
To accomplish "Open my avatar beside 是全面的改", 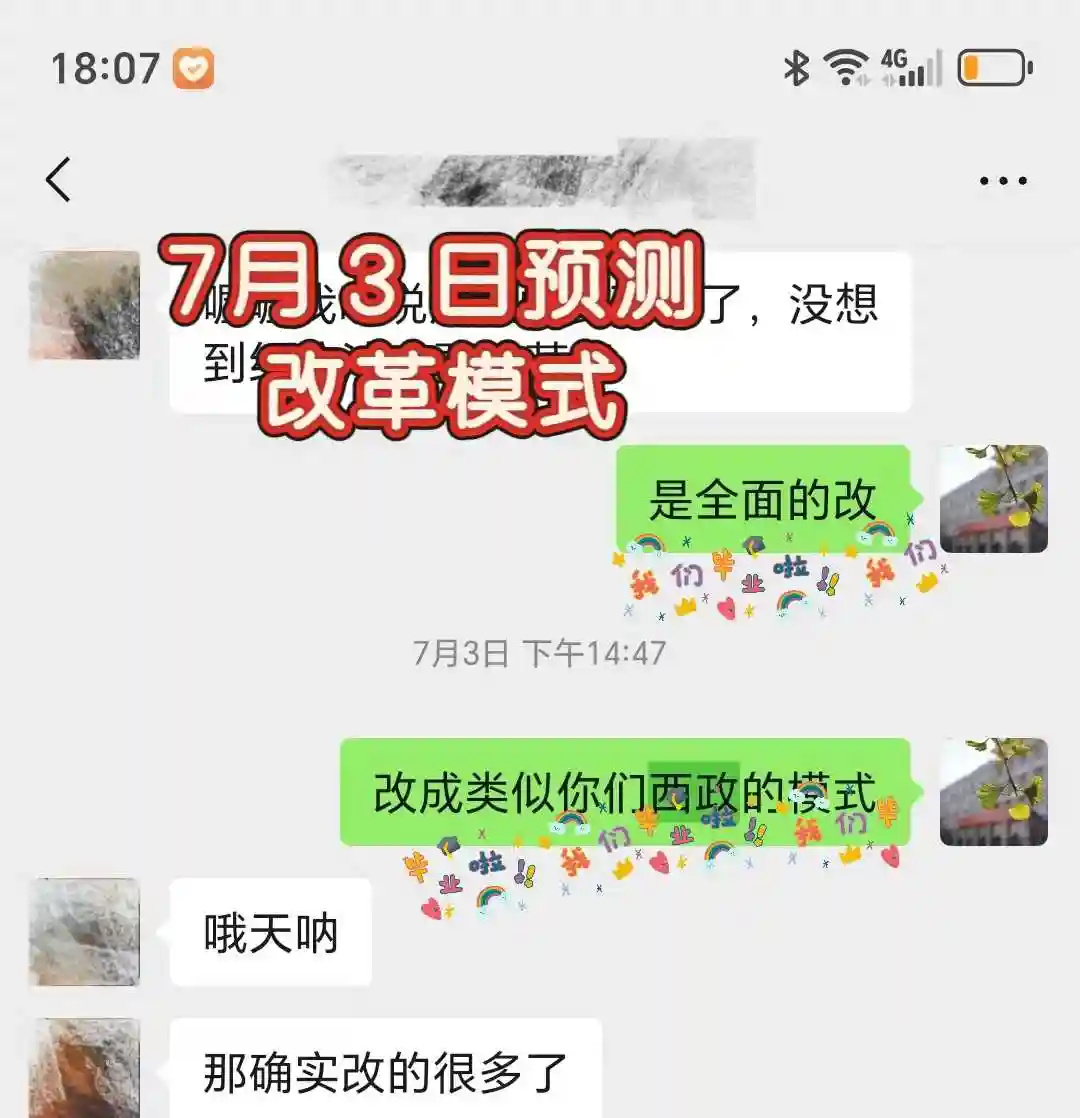I will point(993,499).
